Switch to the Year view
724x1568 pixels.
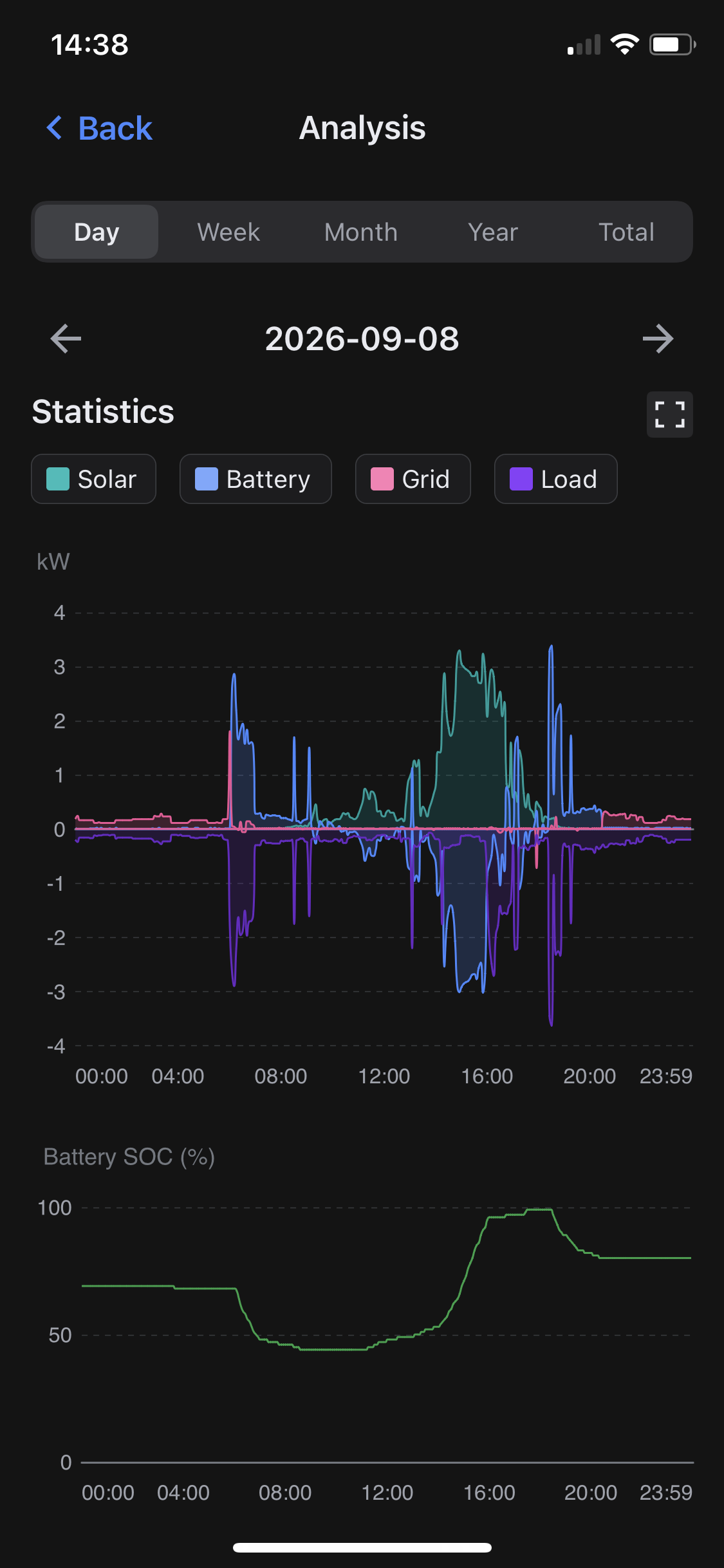pyautogui.click(x=493, y=232)
